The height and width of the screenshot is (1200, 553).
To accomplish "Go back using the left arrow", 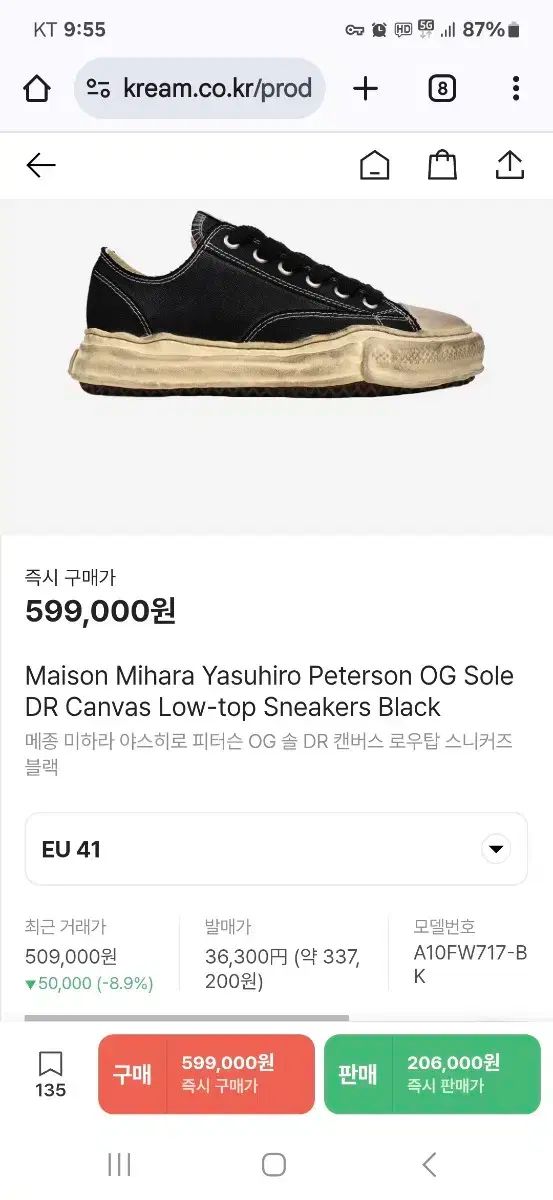I will click(x=41, y=165).
